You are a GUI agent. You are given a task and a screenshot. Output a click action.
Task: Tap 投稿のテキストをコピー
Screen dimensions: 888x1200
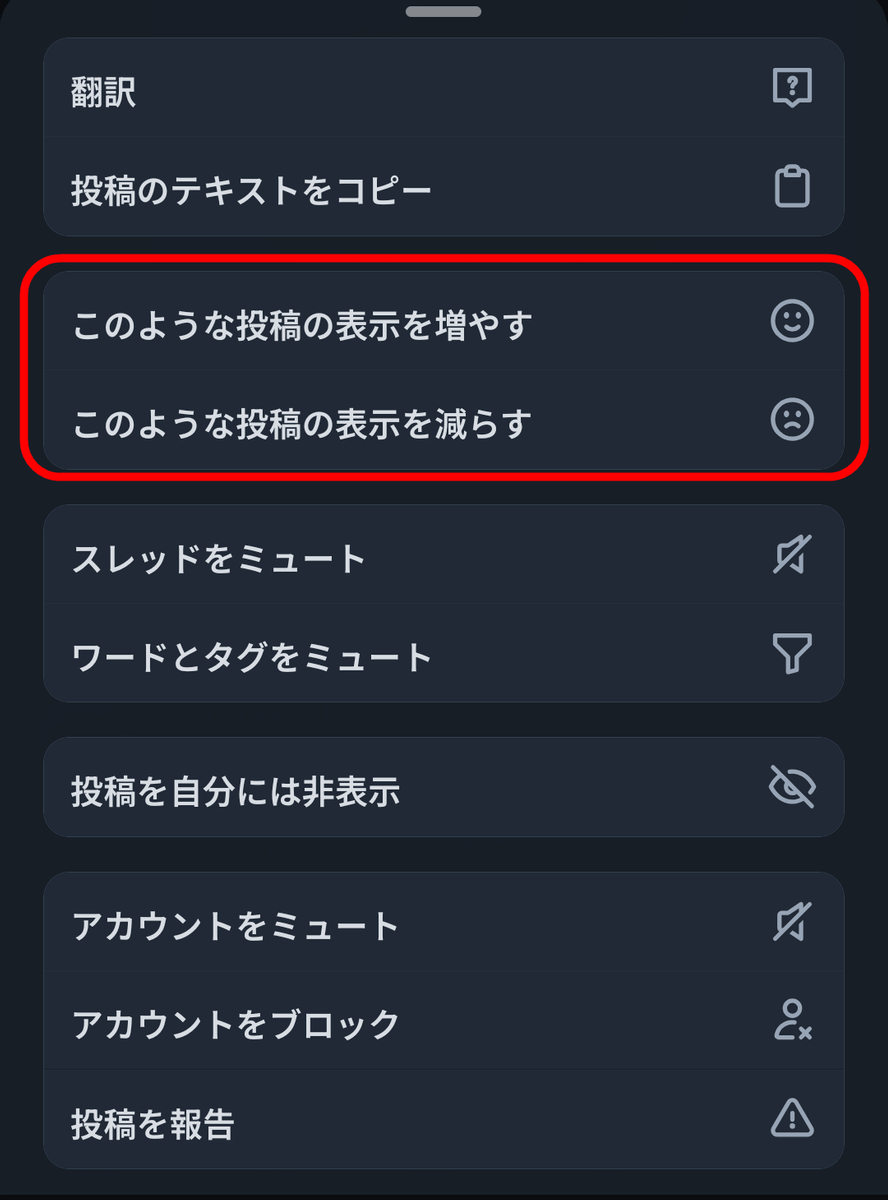(x=443, y=188)
